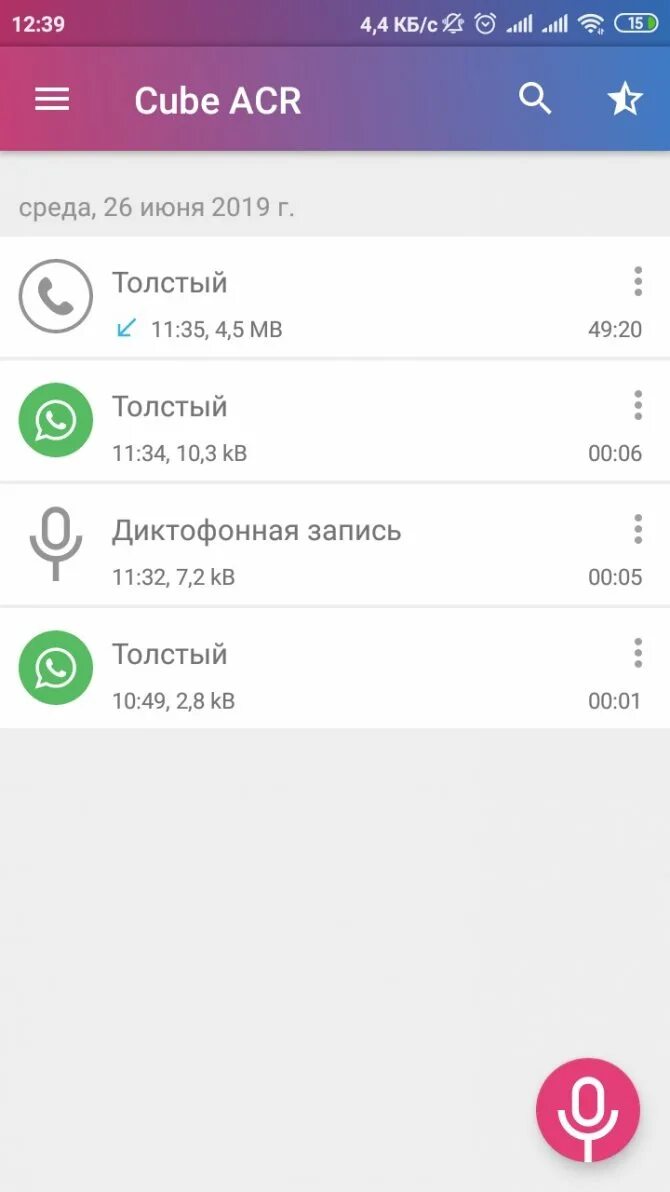
Task: Open options menu for the 00:06 WhatsApp recording
Action: (637, 406)
